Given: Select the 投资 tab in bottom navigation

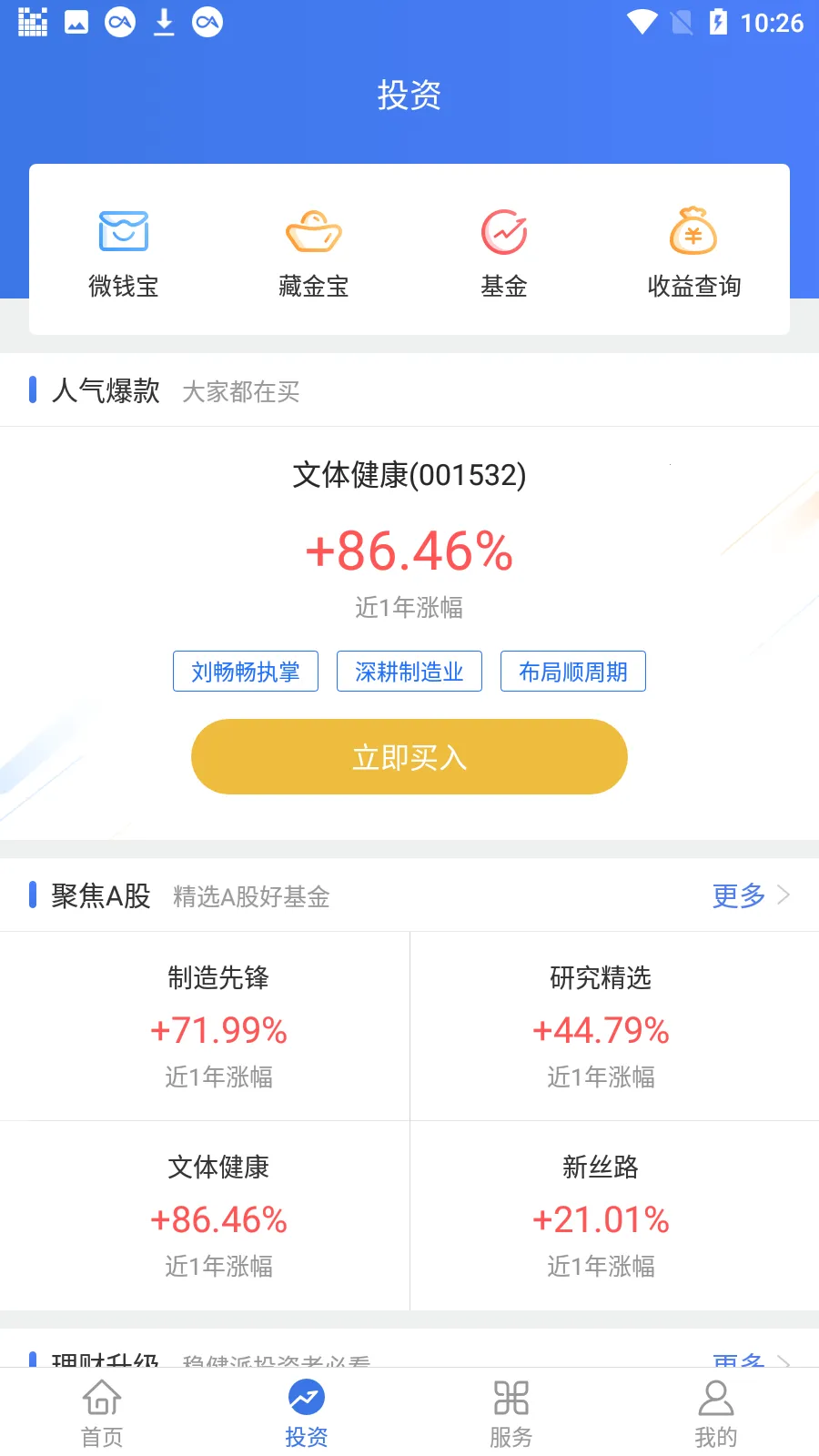Looking at the screenshot, I should point(307,1412).
